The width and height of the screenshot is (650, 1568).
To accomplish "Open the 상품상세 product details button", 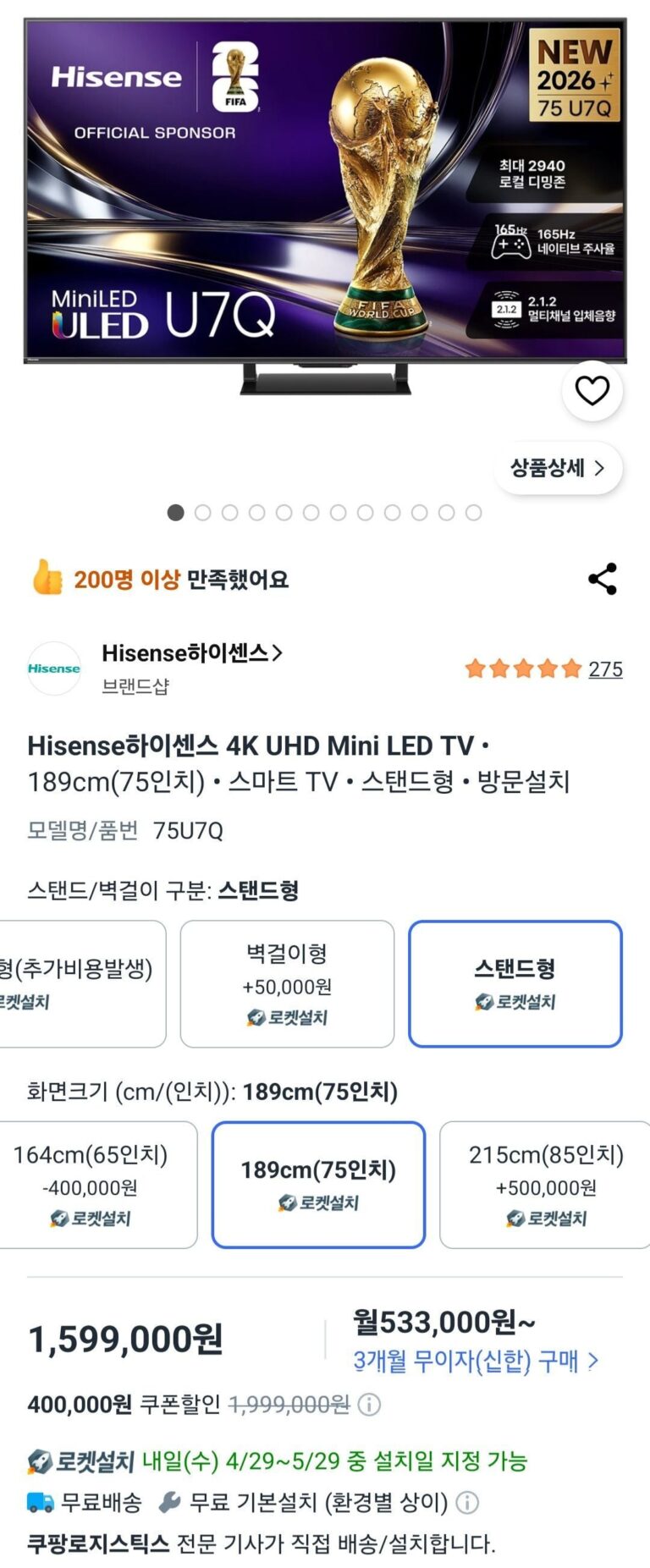I will coord(558,468).
